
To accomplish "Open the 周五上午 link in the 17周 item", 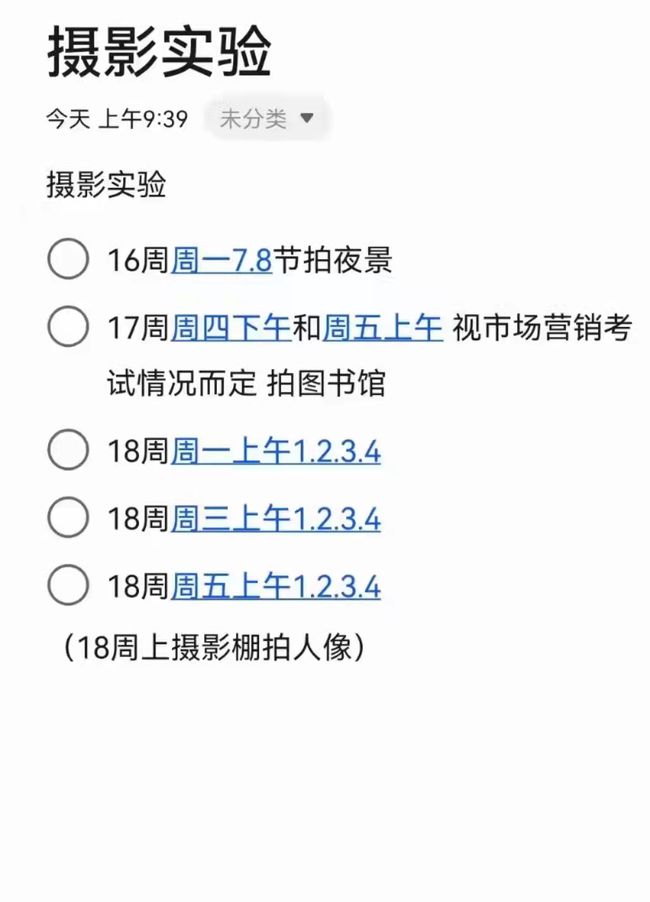I will 383,328.
